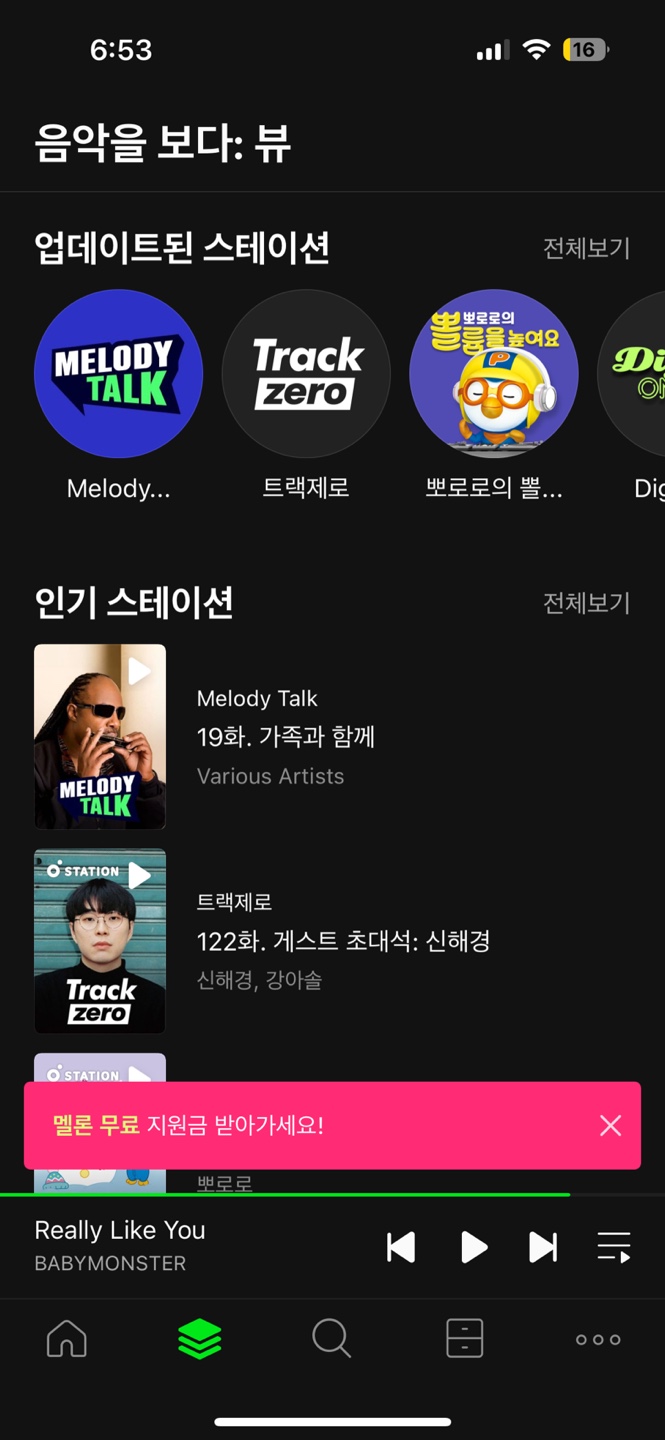This screenshot has width=665, height=1440.
Task: View all 인기 스테이션
Action: click(586, 603)
